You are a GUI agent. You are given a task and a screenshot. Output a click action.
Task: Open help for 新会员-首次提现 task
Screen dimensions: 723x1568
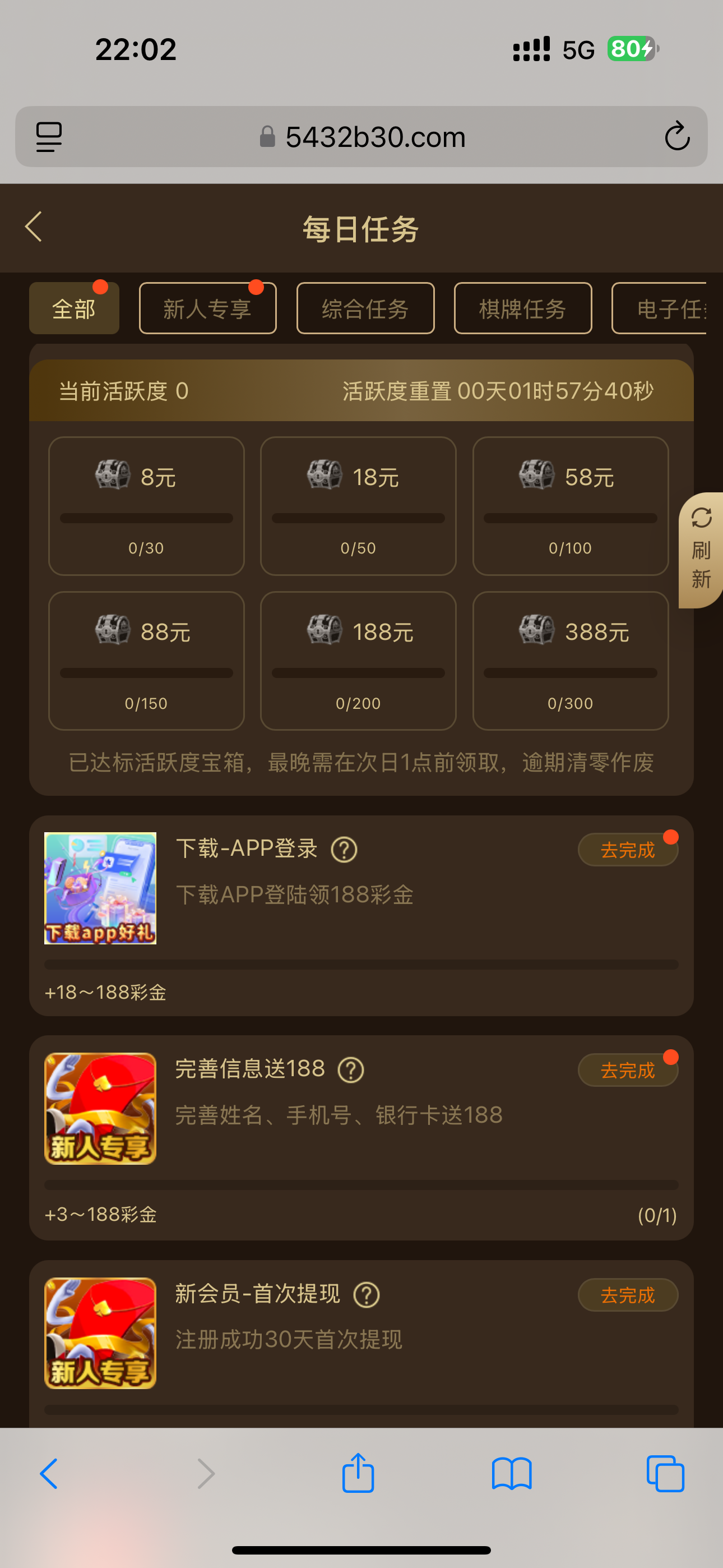click(367, 1295)
